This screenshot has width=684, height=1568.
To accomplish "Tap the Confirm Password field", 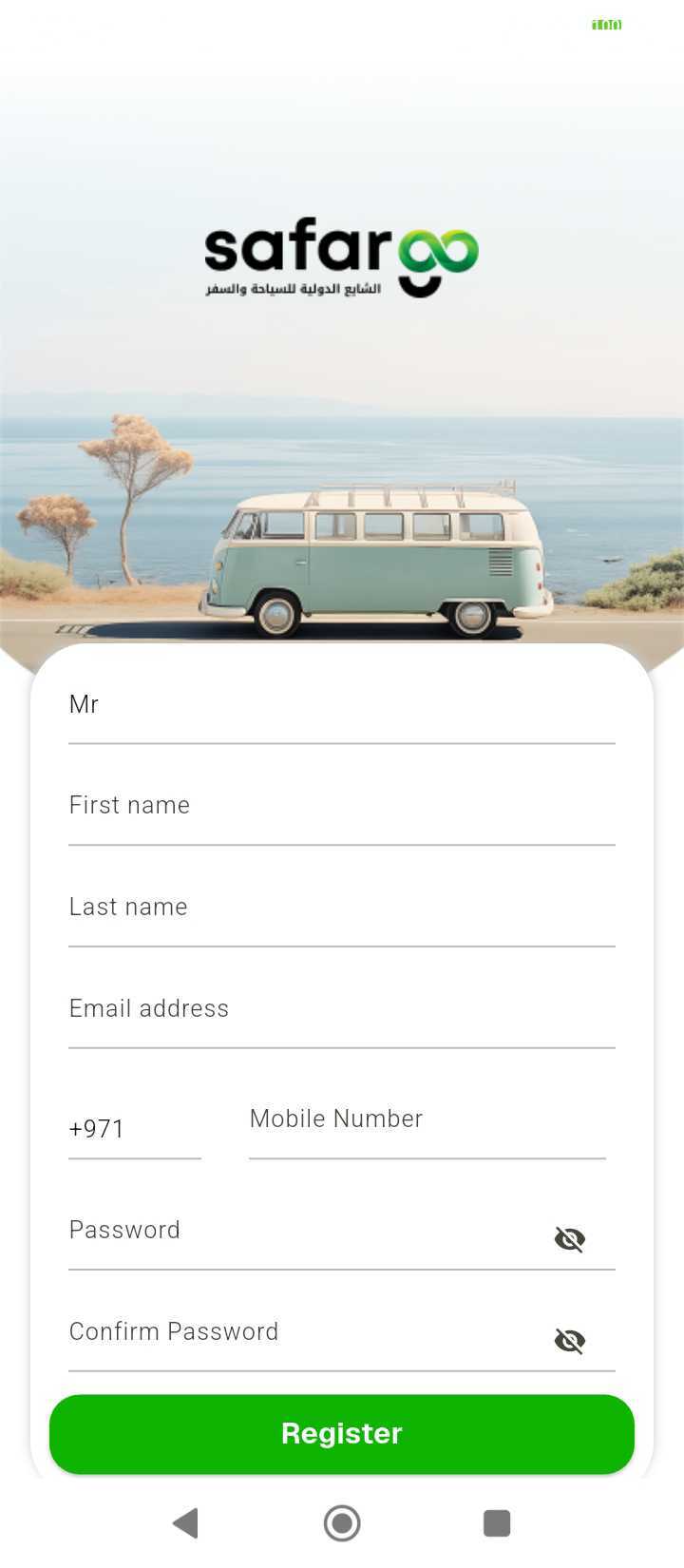I will tap(304, 1332).
